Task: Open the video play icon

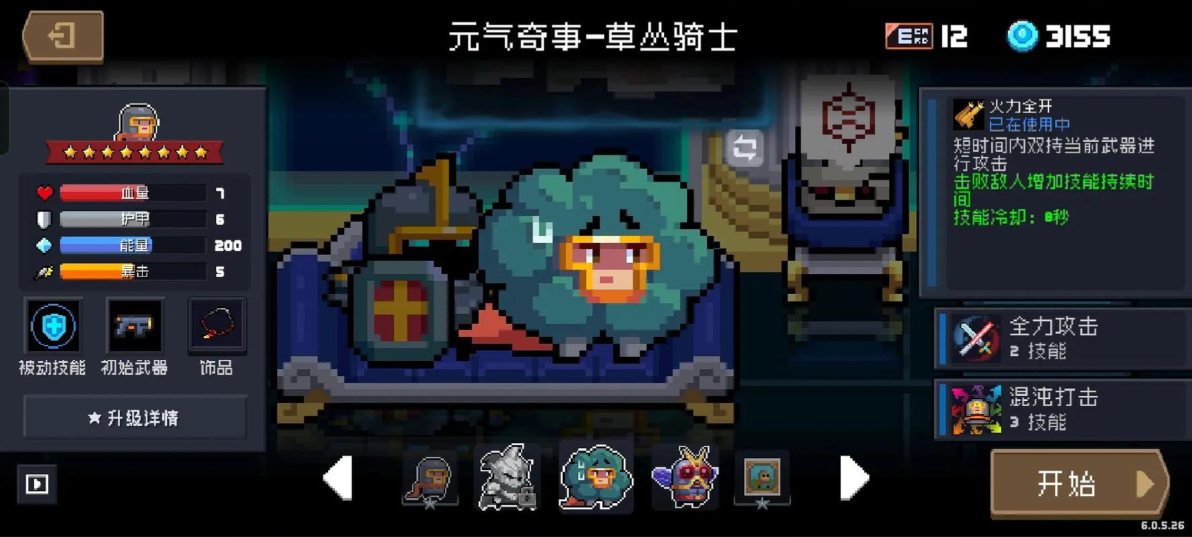Action: coord(37,484)
